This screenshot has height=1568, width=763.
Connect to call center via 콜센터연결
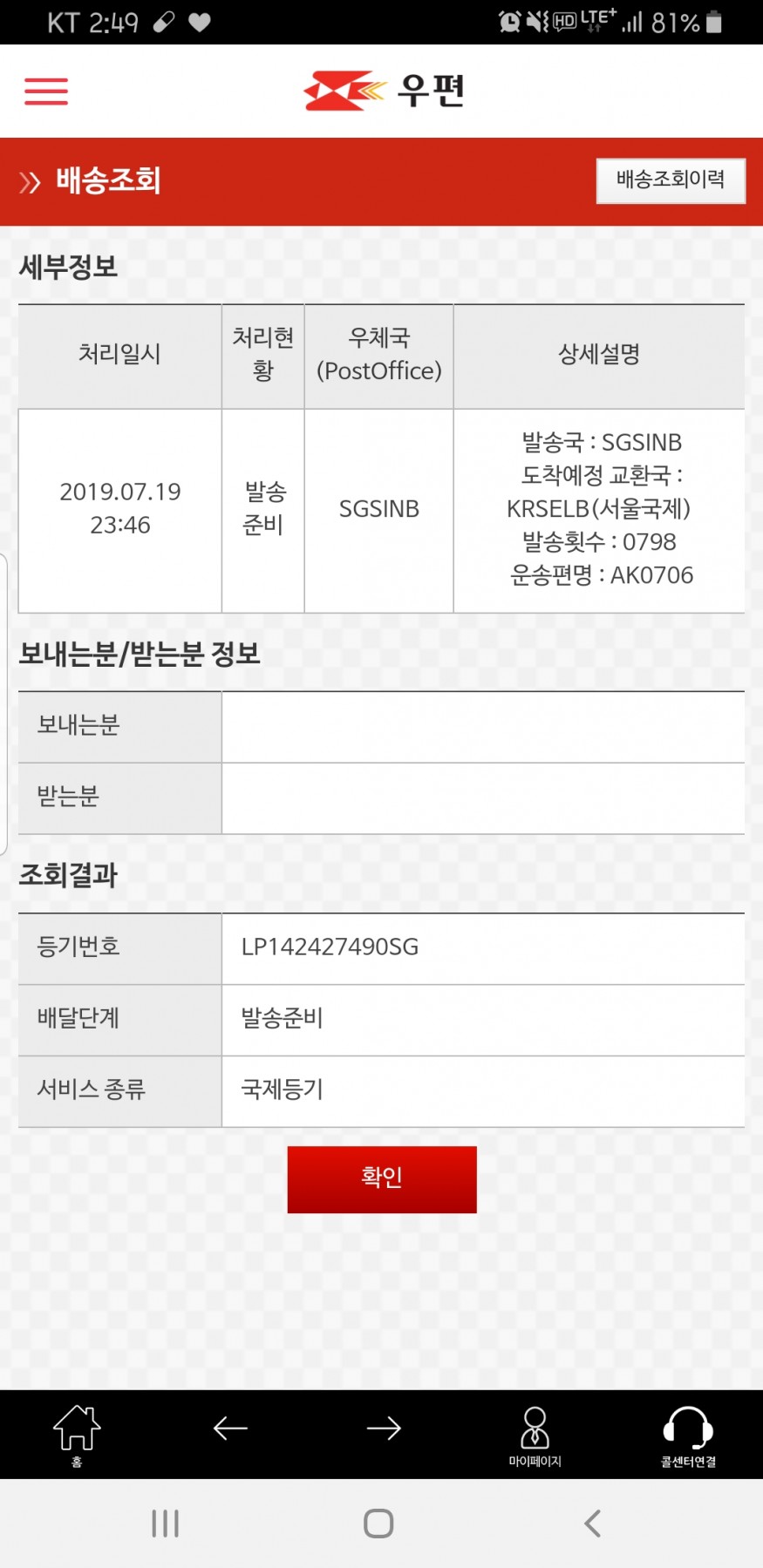688,1436
